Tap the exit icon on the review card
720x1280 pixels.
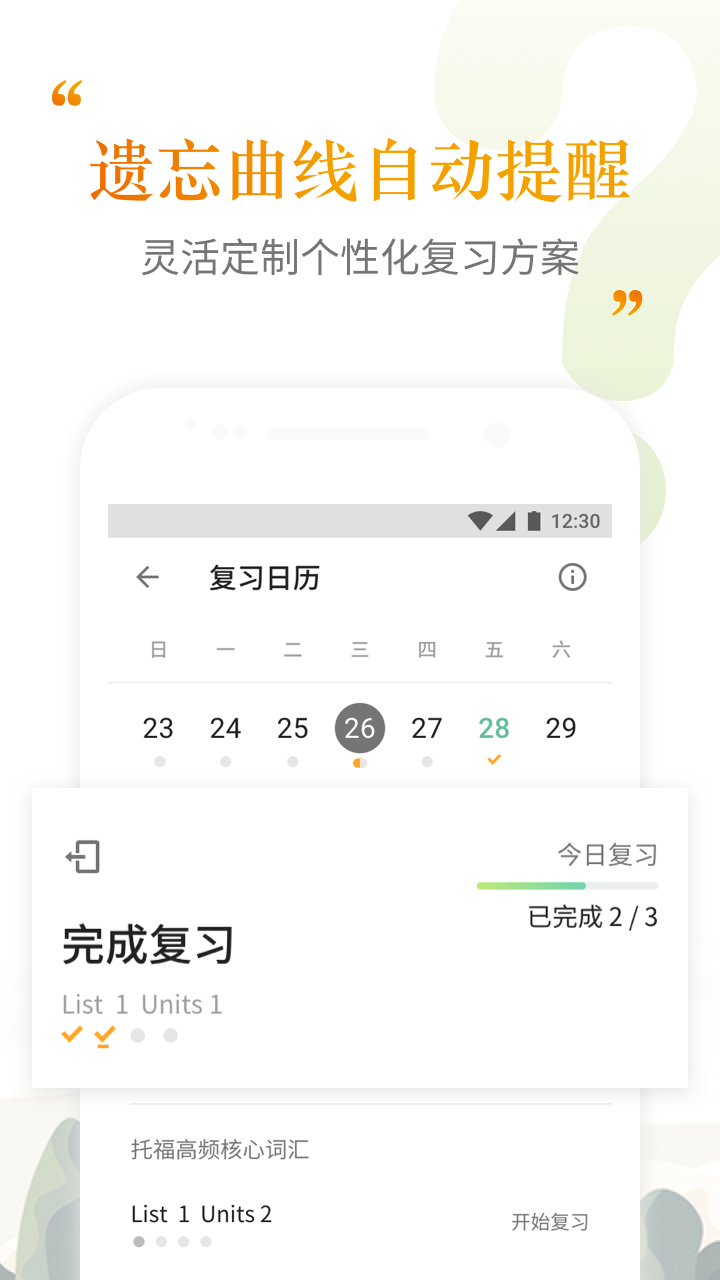point(84,857)
